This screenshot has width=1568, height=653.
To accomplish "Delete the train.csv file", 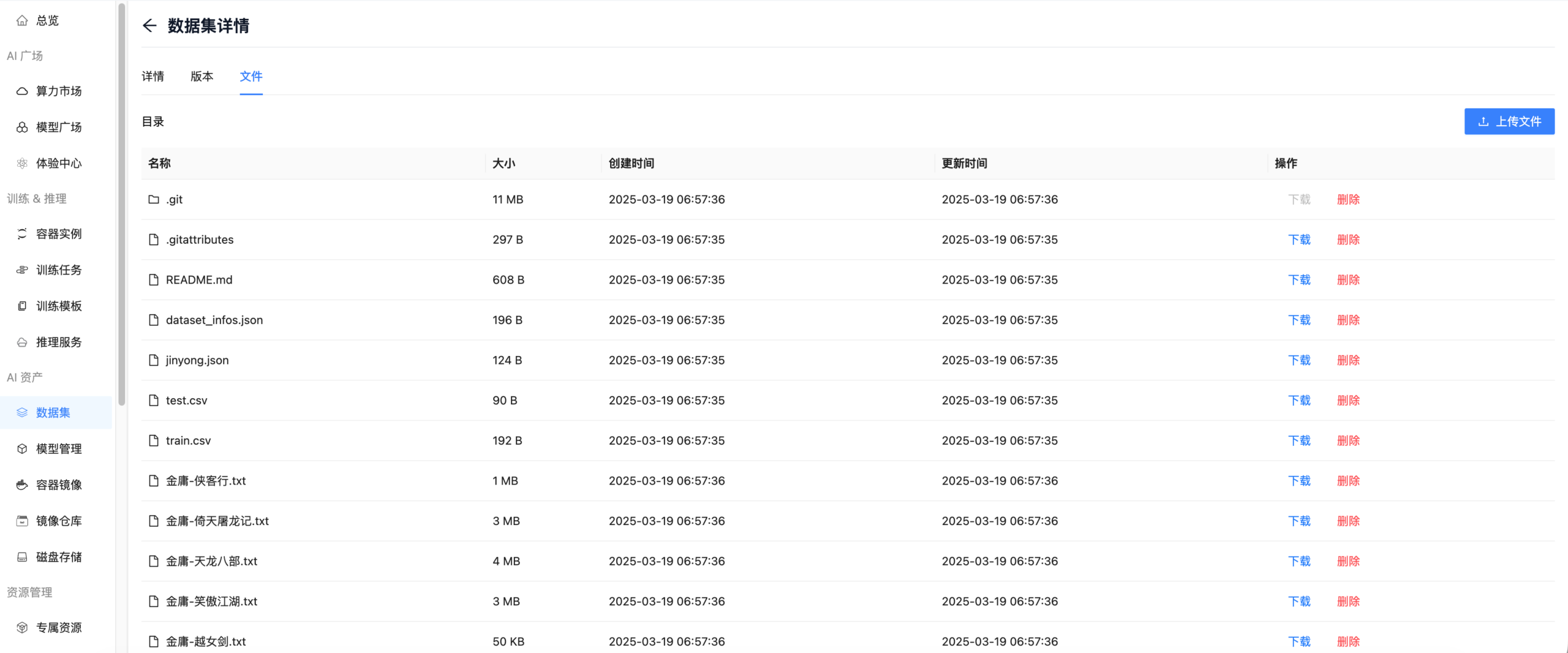I will (1347, 441).
